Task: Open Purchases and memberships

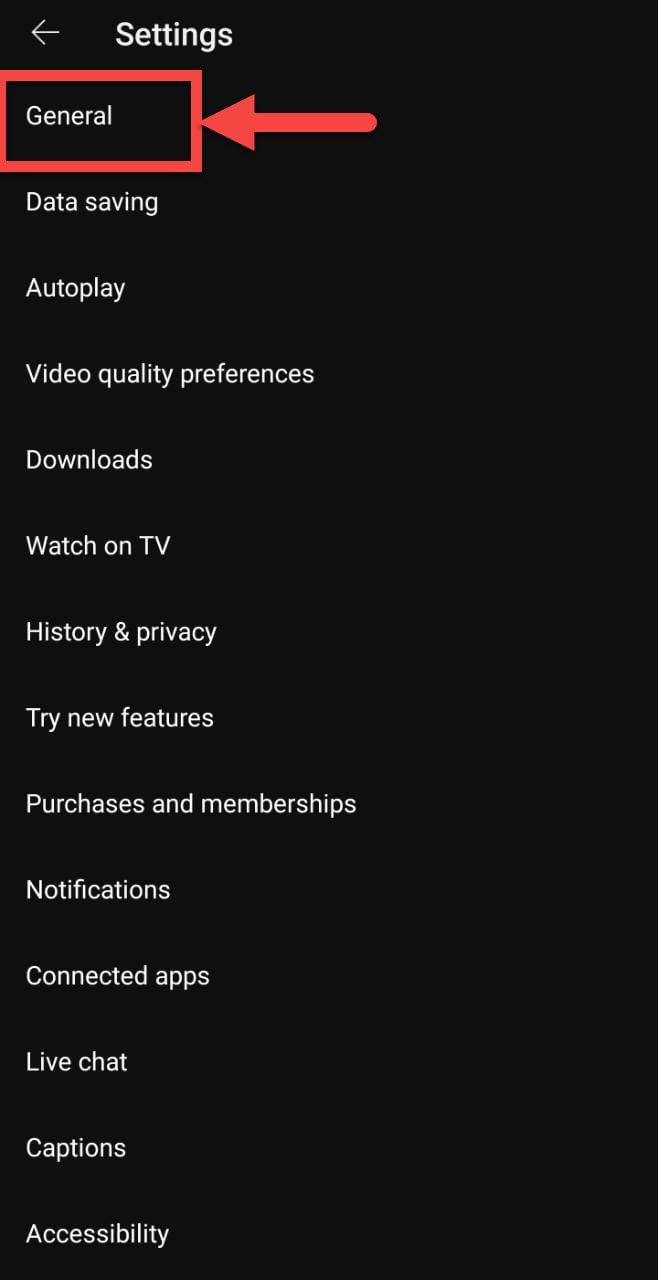Action: (191, 804)
